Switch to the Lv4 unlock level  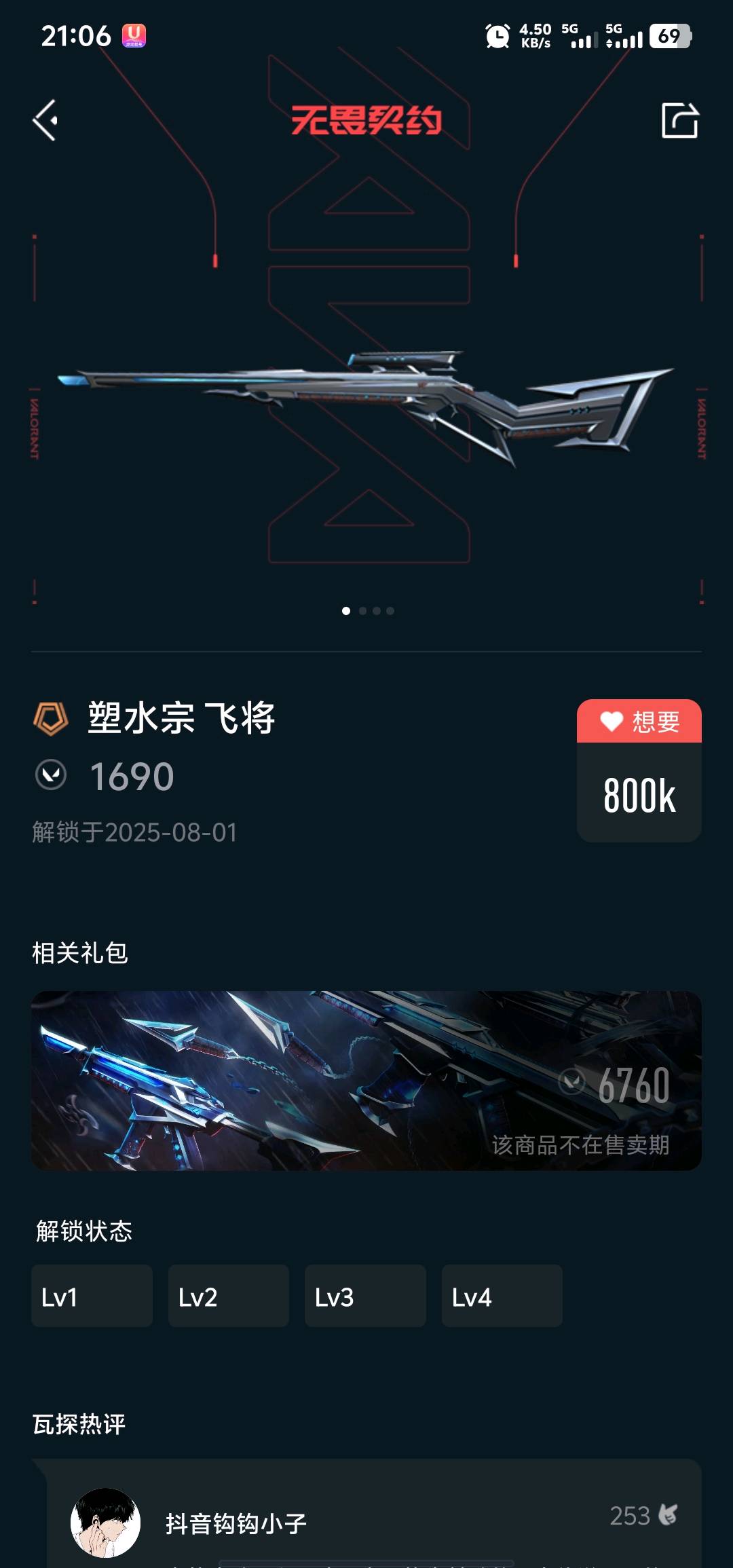coord(502,1296)
